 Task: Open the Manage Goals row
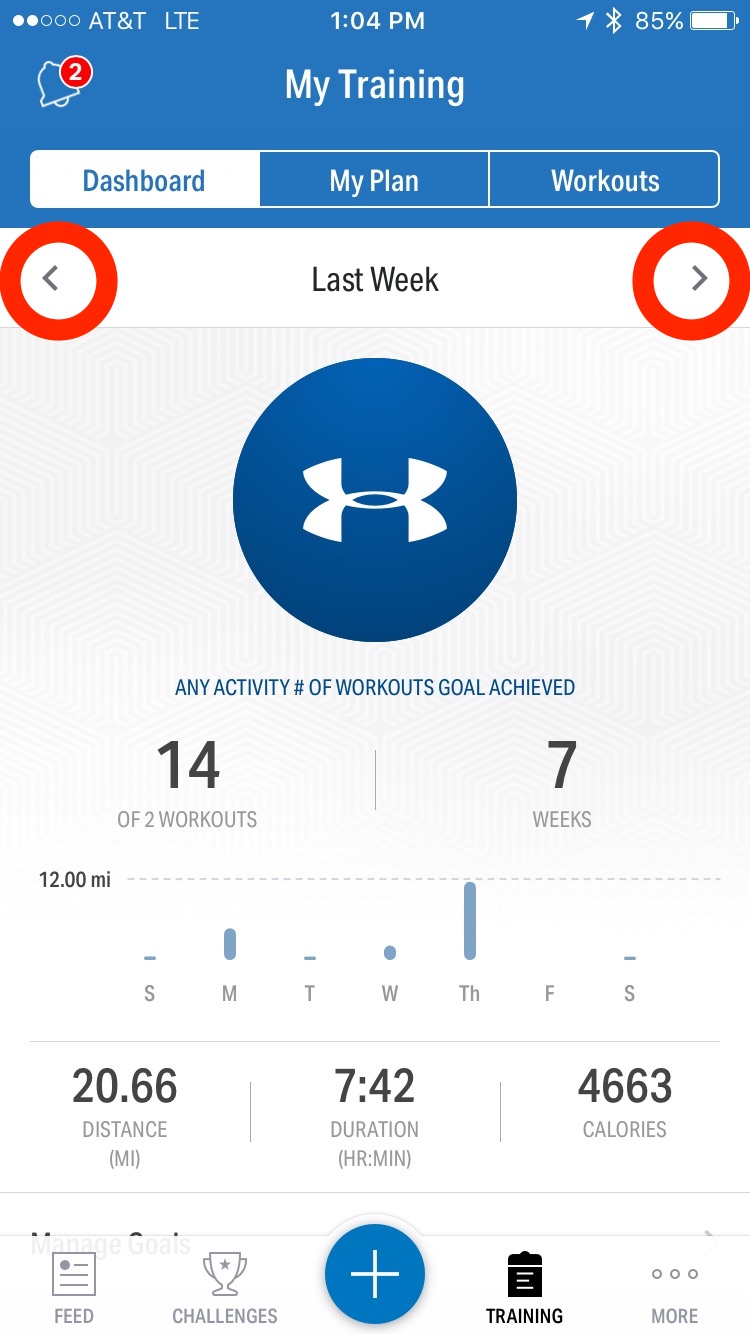pos(375,1244)
